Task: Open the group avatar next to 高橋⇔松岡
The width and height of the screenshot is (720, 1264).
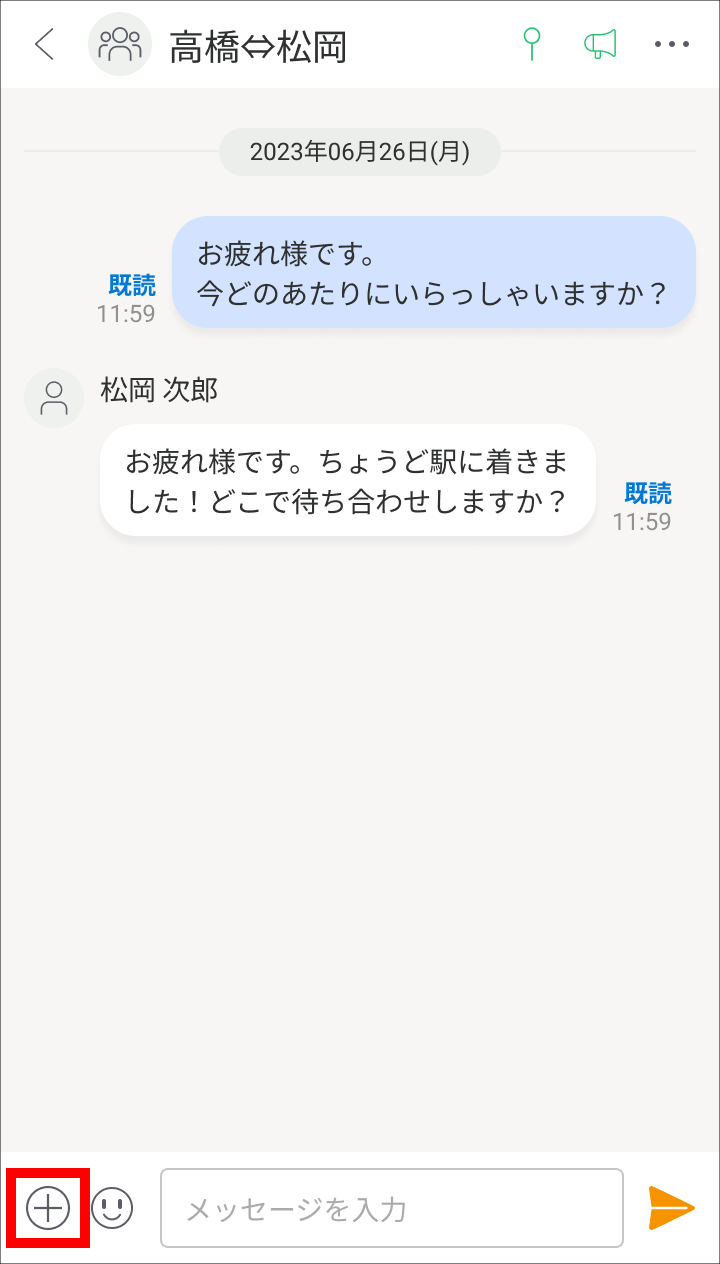Action: (x=120, y=44)
